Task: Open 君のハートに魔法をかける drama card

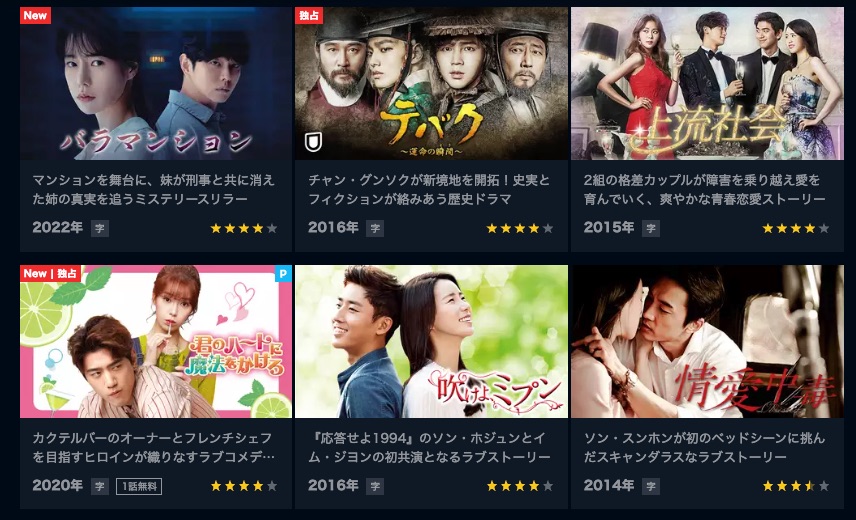Action: click(x=154, y=342)
